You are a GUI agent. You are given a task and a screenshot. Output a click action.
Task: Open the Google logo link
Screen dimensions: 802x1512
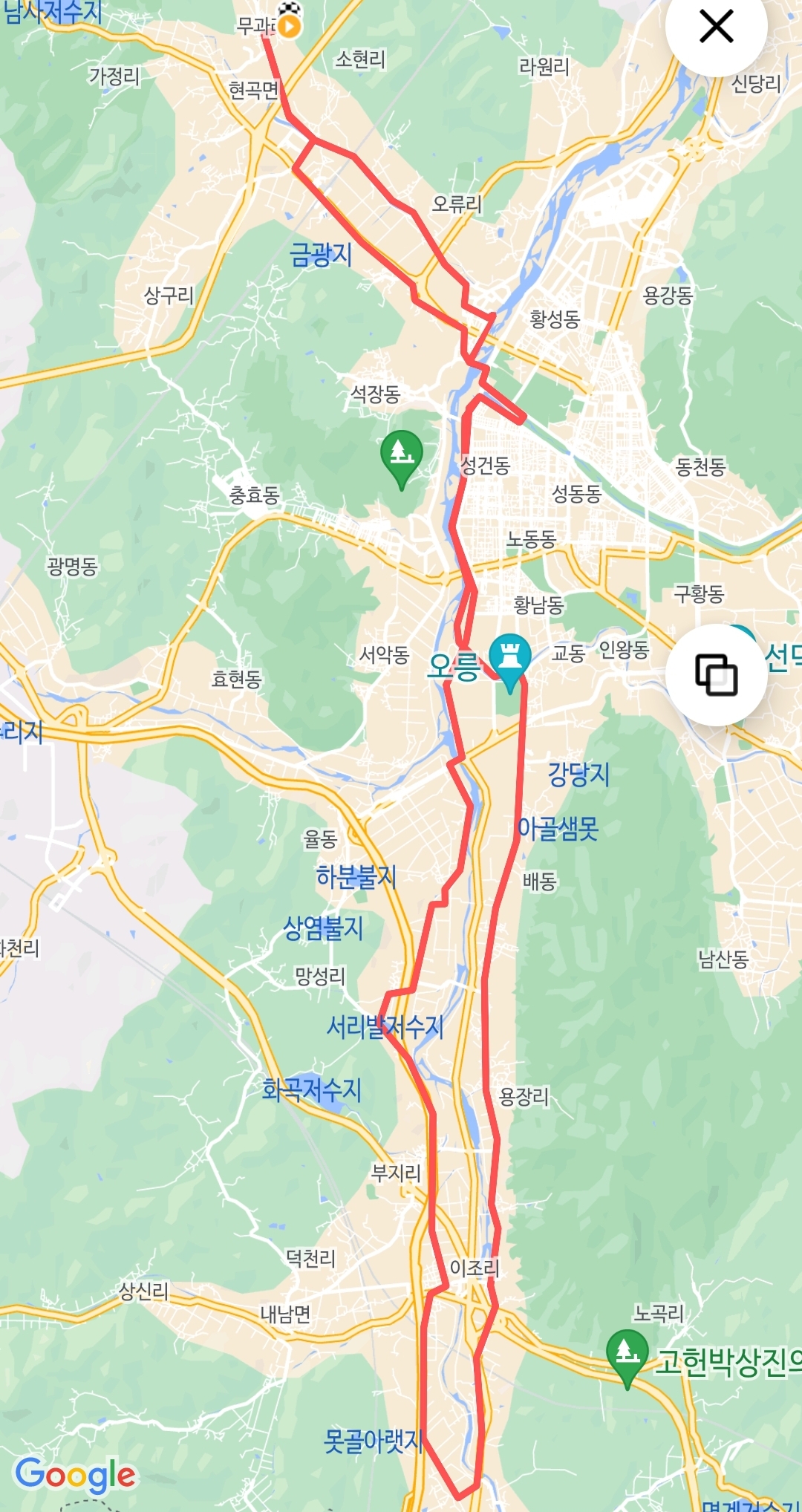click(75, 1475)
